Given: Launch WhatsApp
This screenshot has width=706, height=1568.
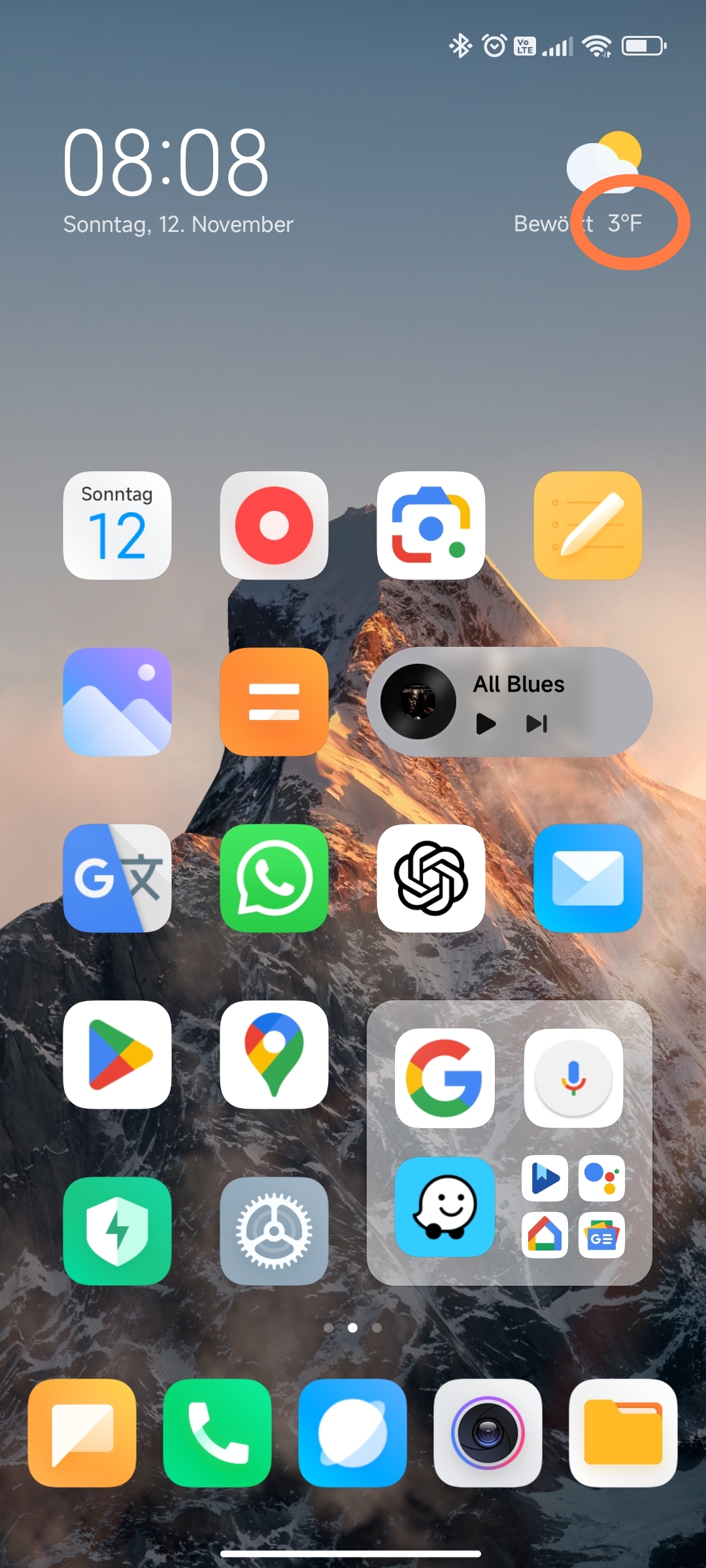Looking at the screenshot, I should (274, 878).
